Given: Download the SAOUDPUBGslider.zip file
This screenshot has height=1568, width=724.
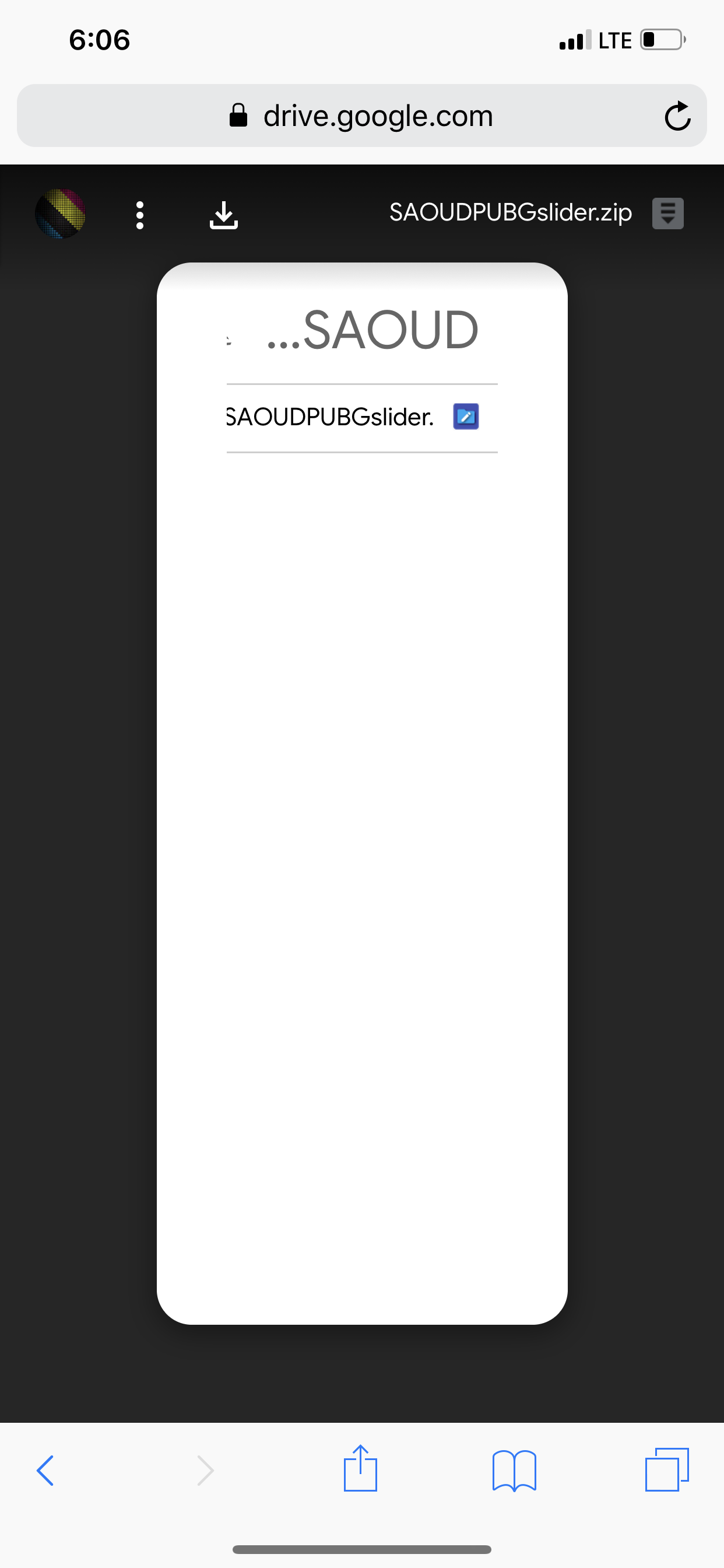Looking at the screenshot, I should click(223, 215).
